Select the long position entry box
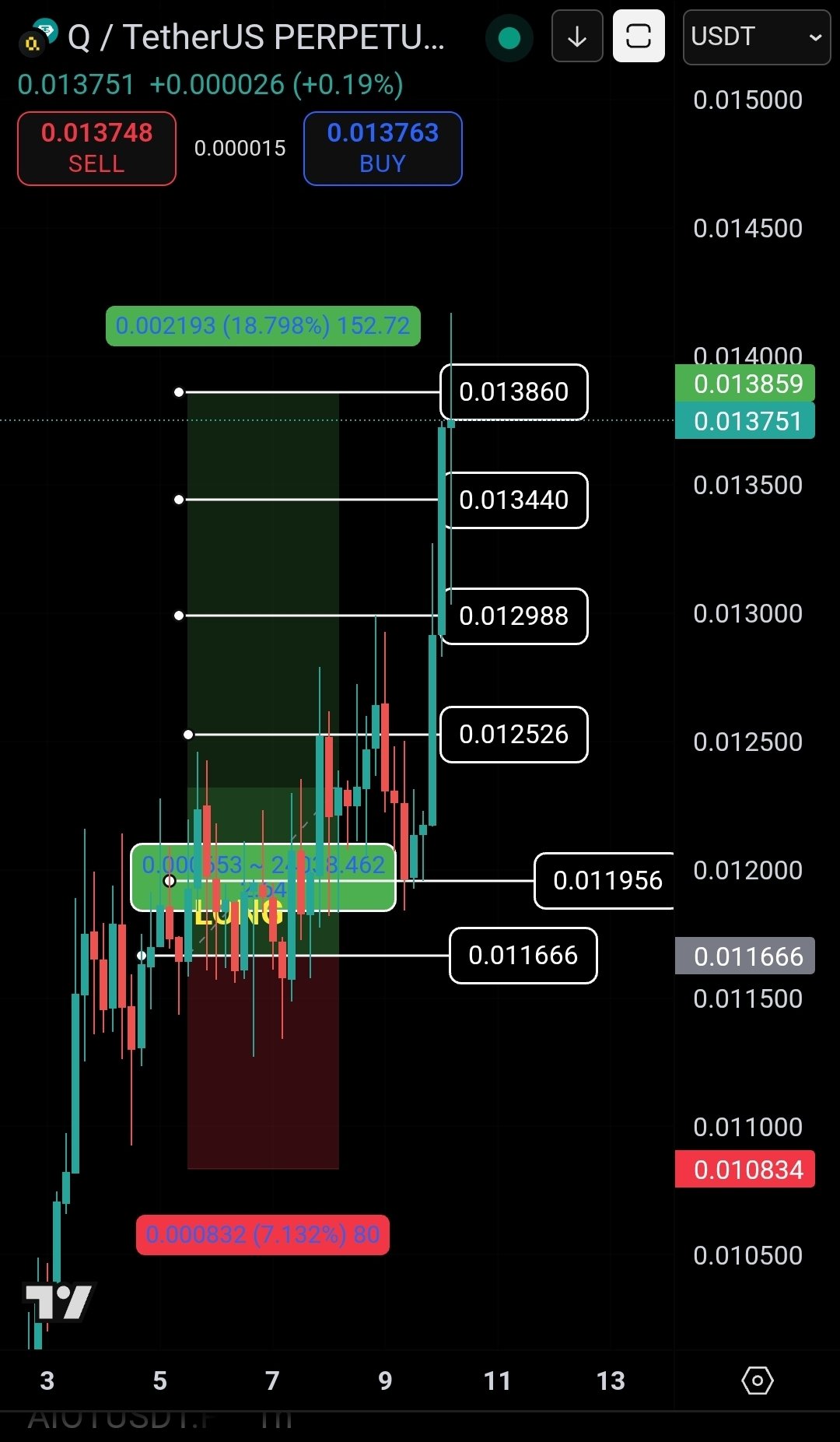The image size is (840, 1442). point(263,877)
